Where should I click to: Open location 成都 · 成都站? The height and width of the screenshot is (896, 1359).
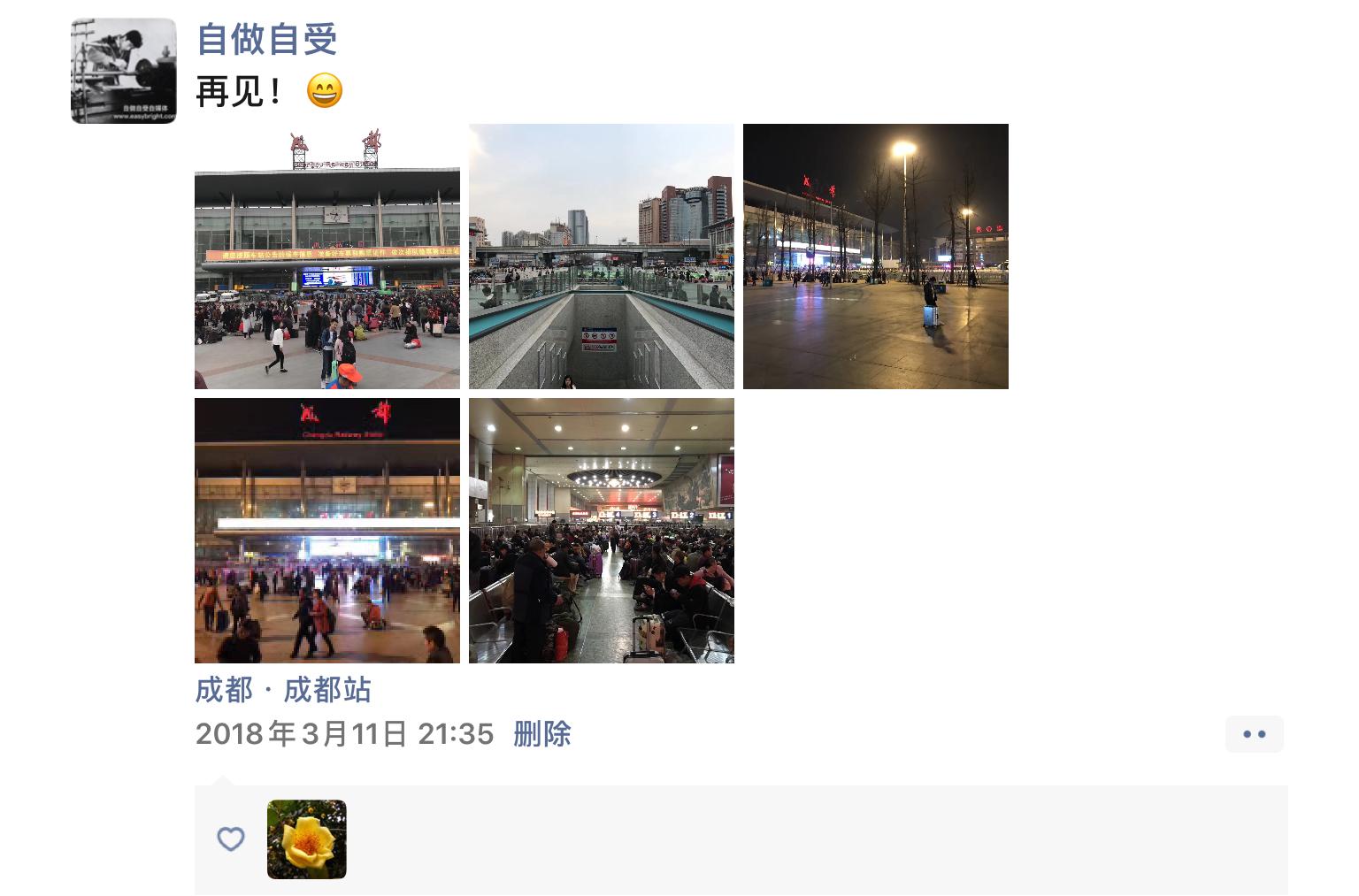pyautogui.click(x=283, y=690)
